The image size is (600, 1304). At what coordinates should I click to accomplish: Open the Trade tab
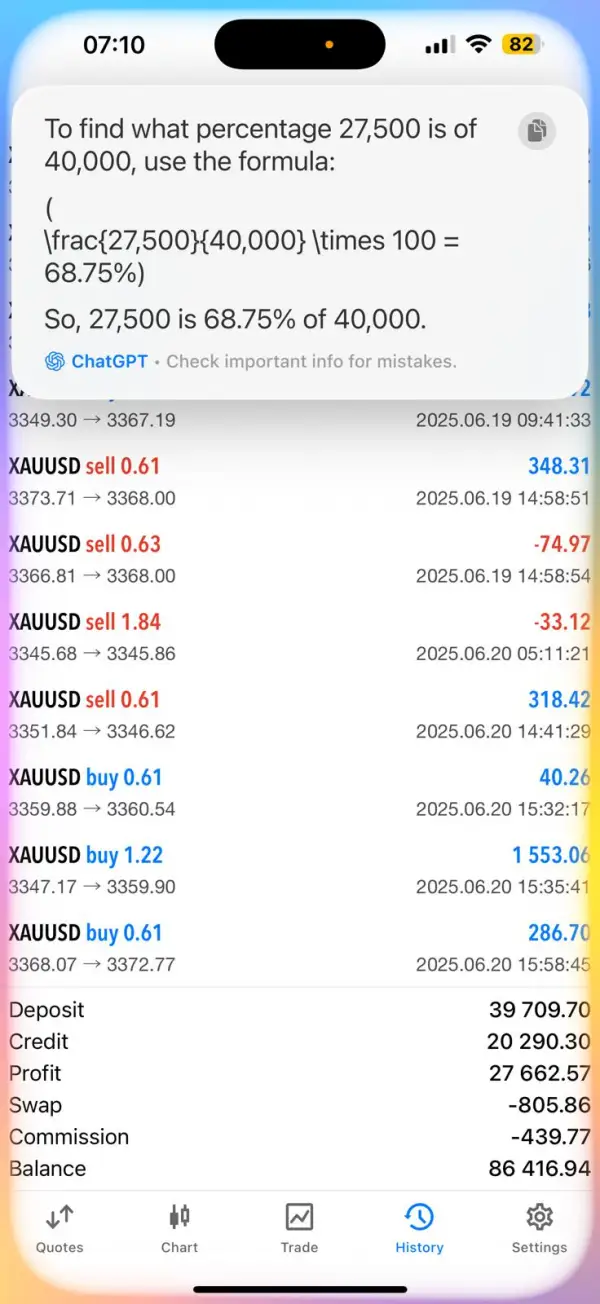[299, 1228]
